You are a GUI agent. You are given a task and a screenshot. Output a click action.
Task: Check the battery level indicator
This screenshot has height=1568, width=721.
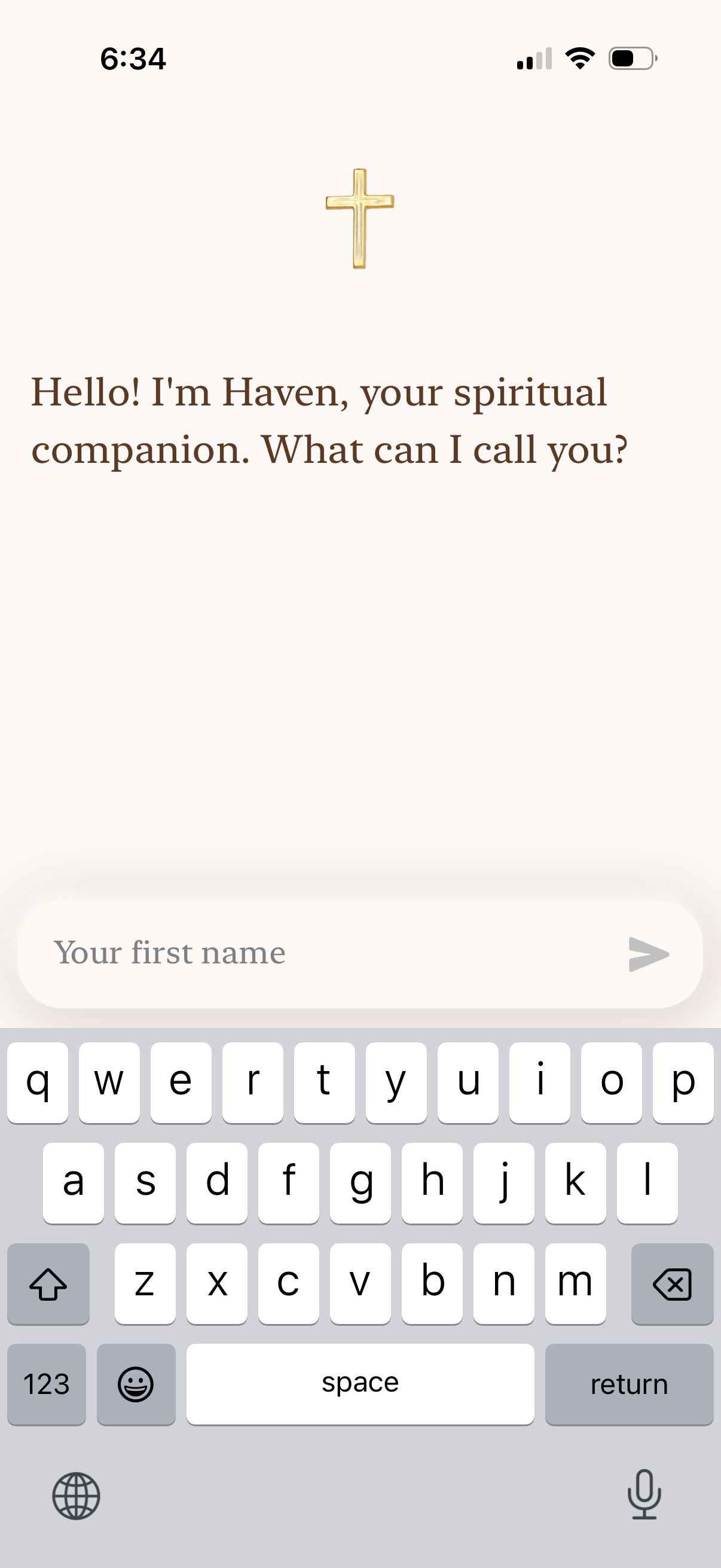click(631, 57)
